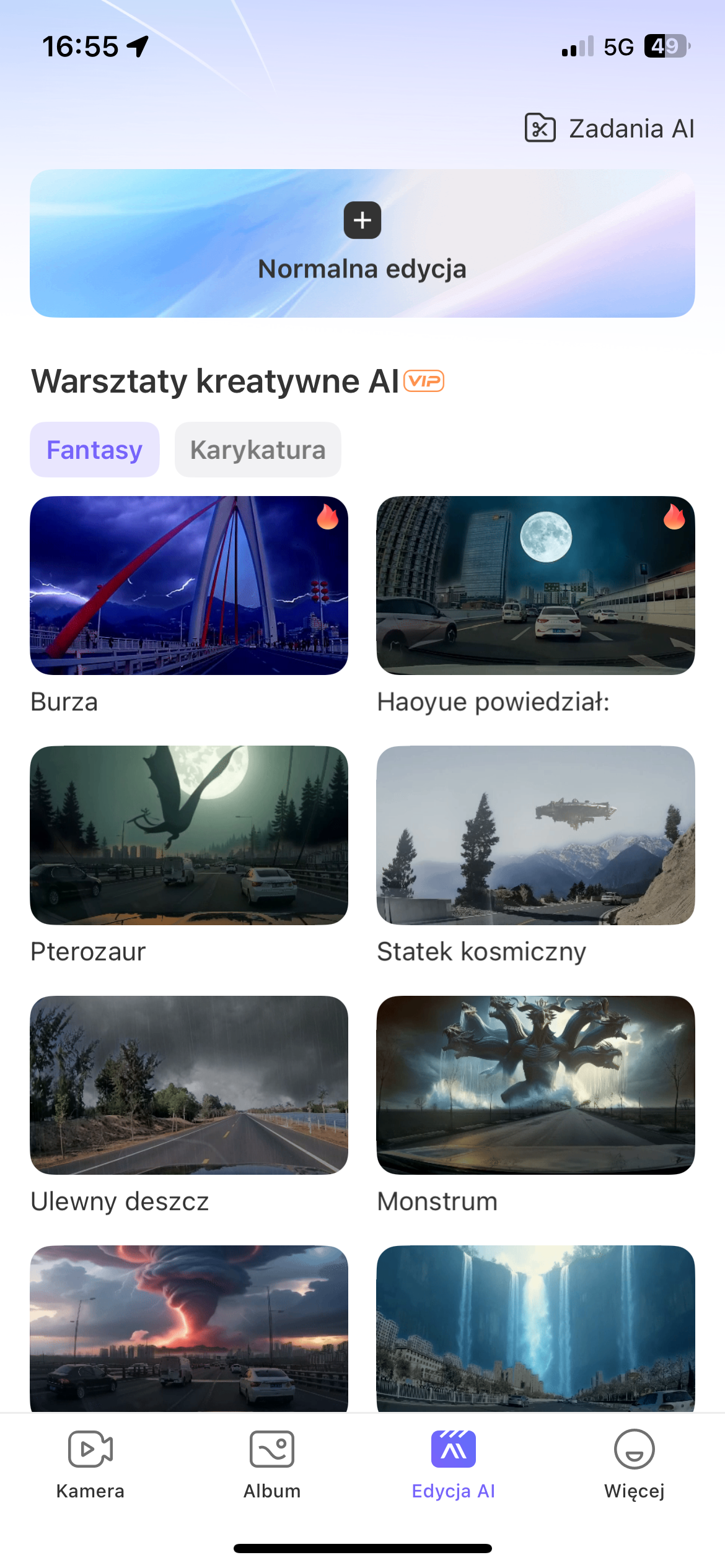Switch to the Karykatura chip

[x=258, y=450]
